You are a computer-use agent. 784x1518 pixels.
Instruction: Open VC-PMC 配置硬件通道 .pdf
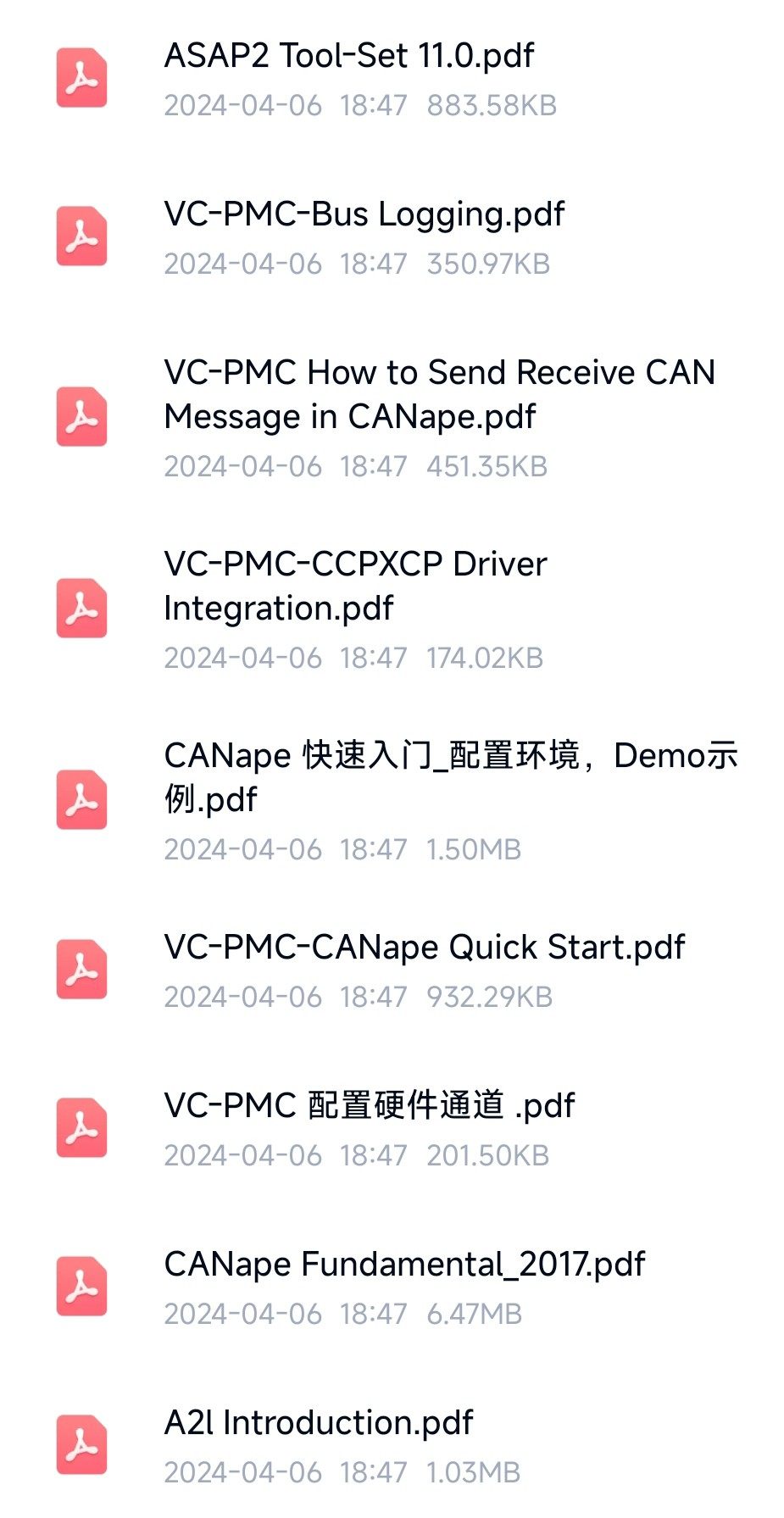pos(369,1106)
